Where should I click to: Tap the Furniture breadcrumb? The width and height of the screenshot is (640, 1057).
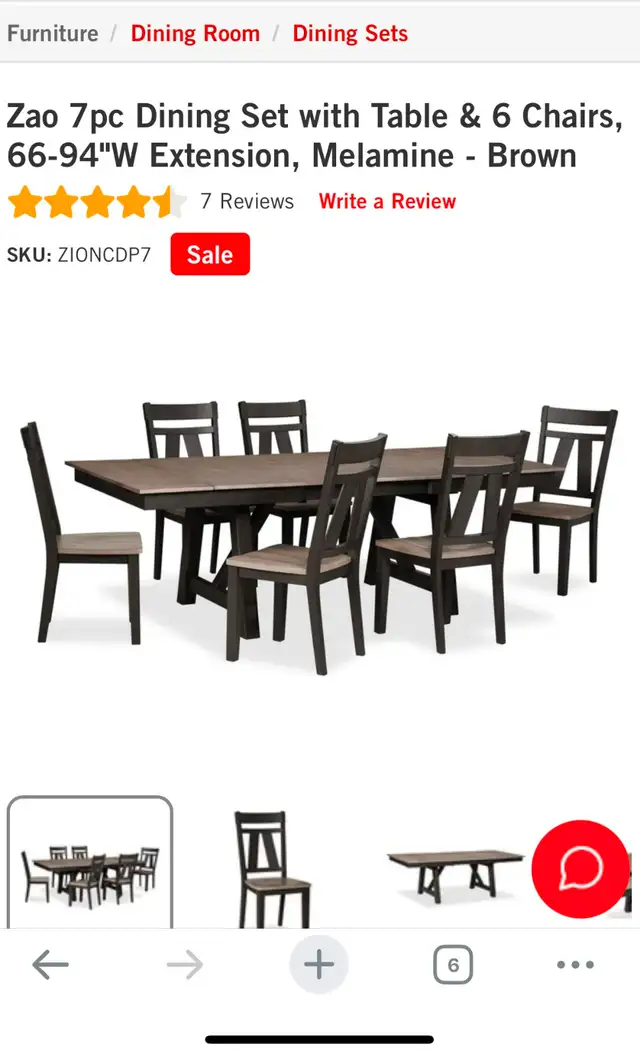pos(53,33)
